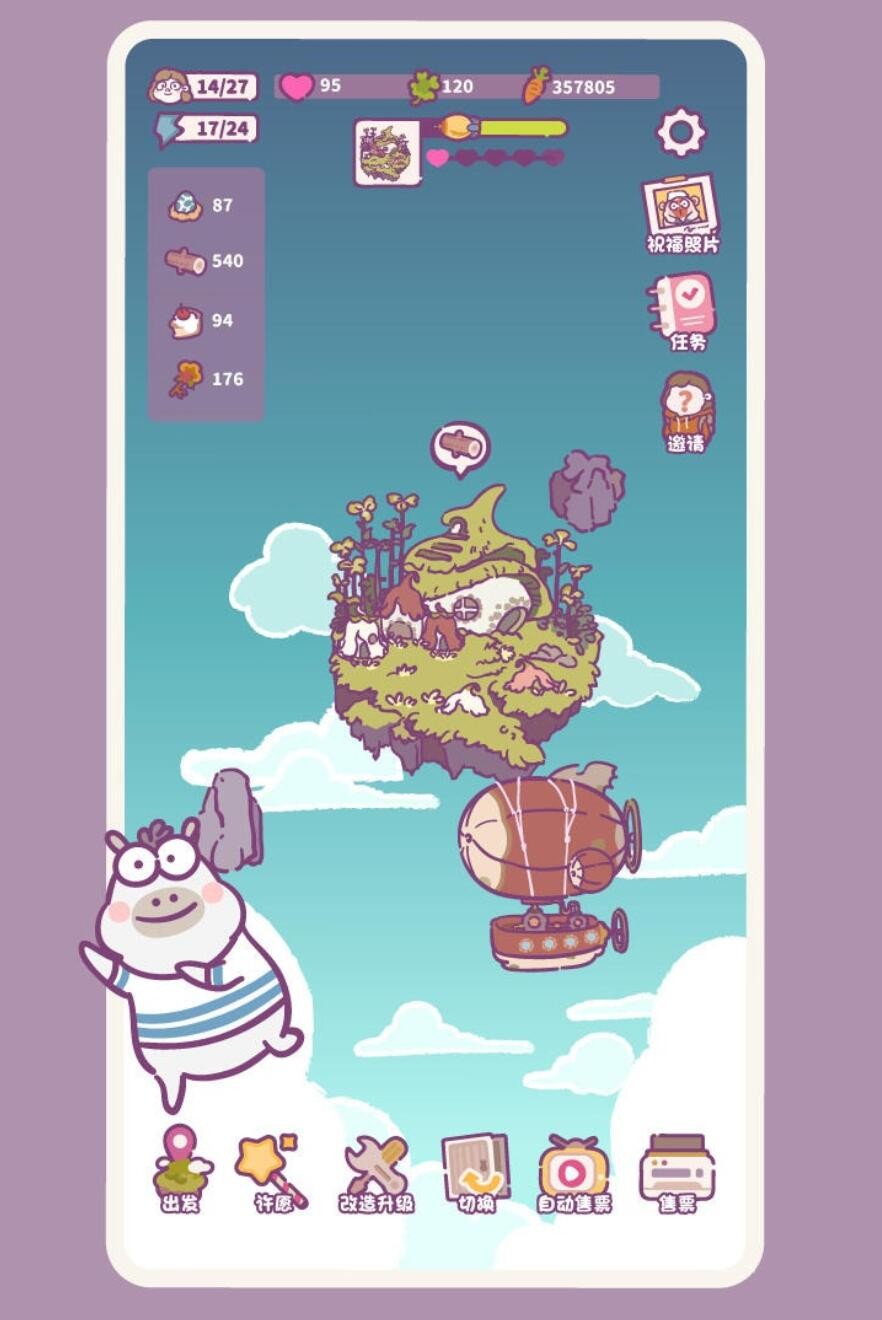
Task: Tap 出发 to depart
Action: pyautogui.click(x=181, y=1169)
